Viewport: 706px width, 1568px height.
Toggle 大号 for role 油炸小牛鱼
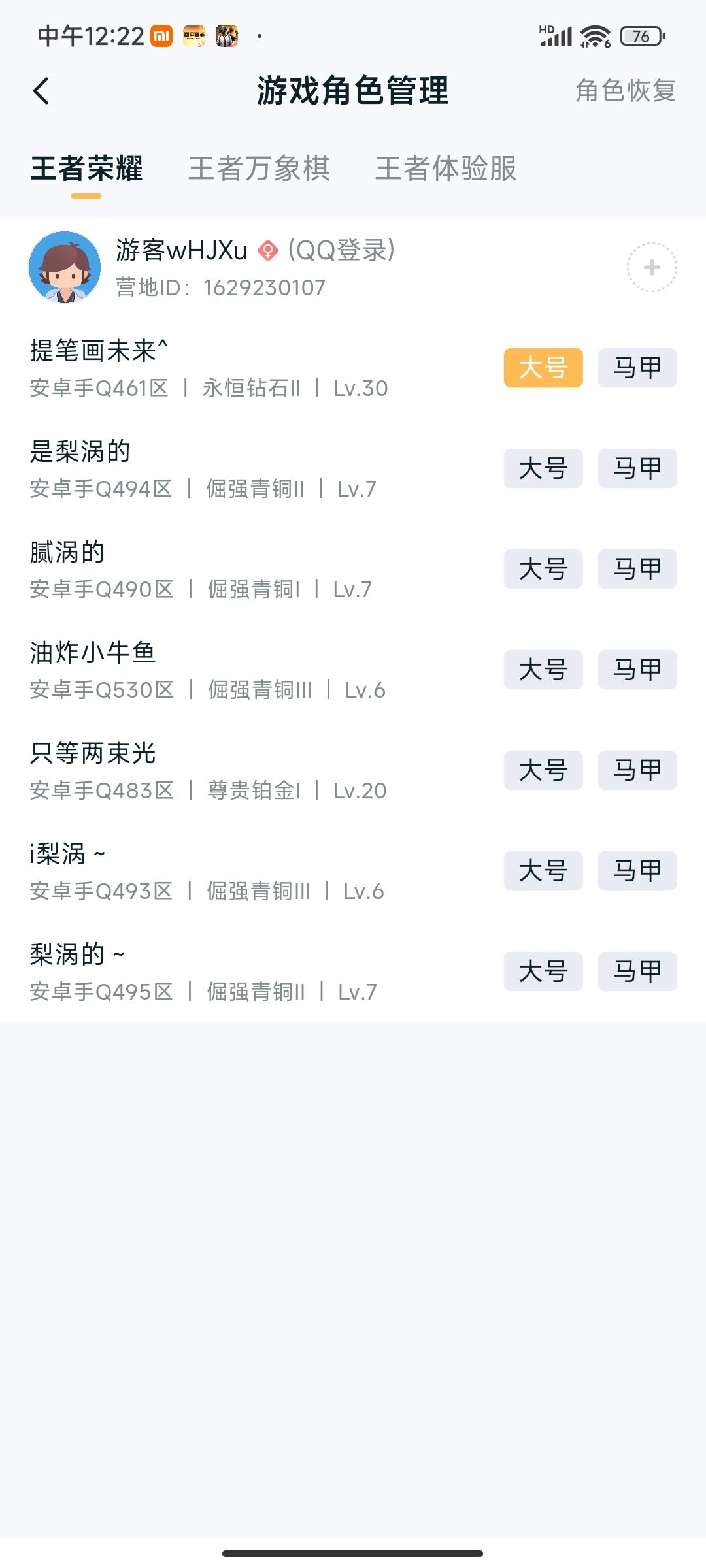543,670
